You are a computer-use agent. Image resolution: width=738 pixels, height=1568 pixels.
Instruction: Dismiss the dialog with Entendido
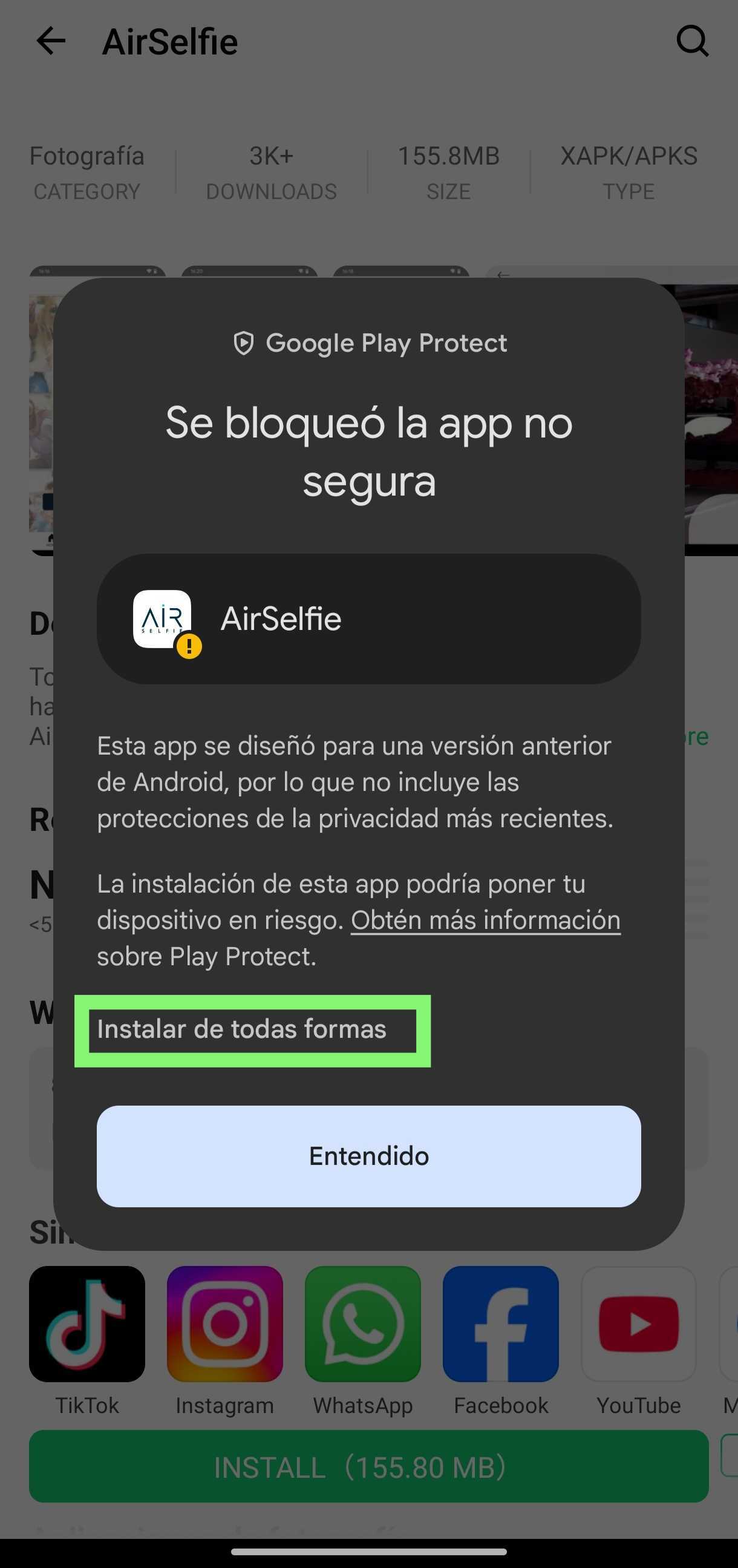point(368,1155)
